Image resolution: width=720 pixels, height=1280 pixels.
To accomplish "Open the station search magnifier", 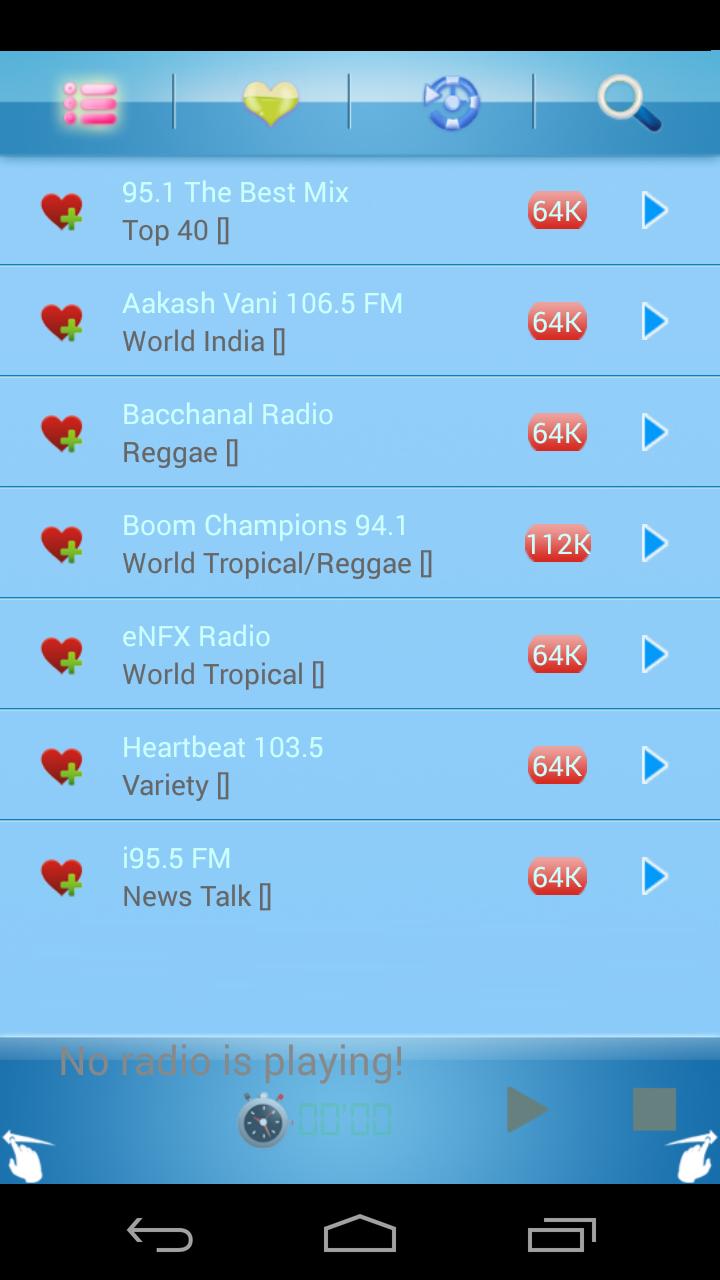I will click(x=627, y=104).
